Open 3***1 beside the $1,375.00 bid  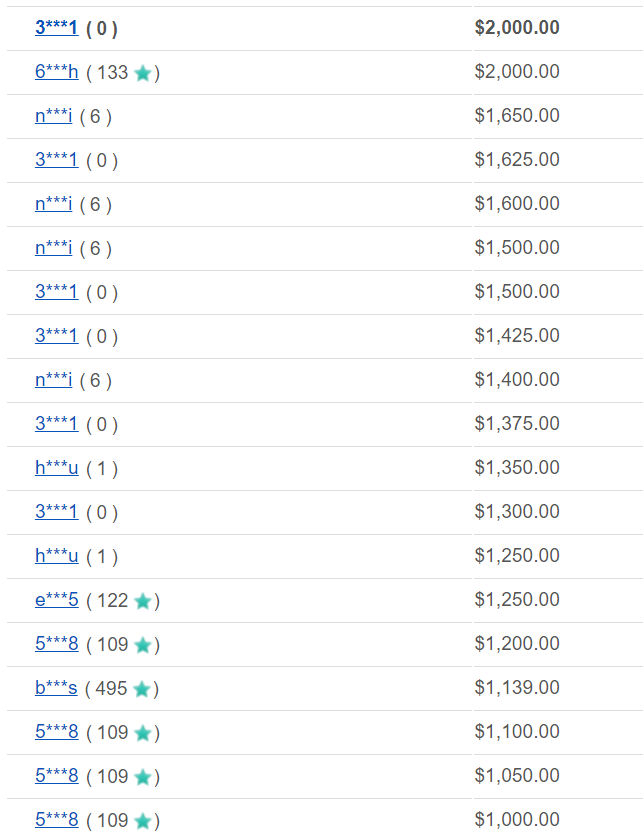click(x=56, y=424)
